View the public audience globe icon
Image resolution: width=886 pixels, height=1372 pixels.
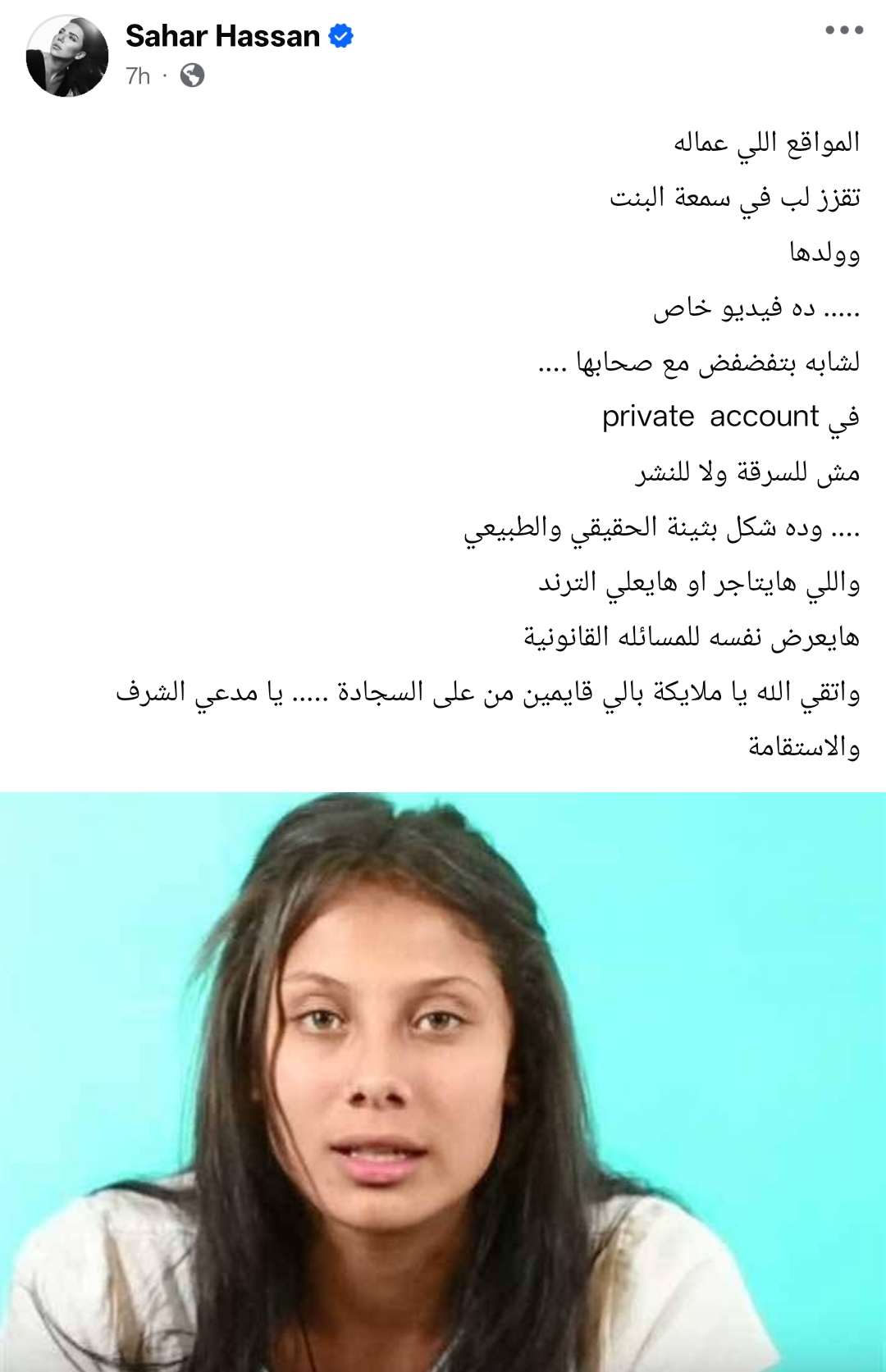point(192,76)
